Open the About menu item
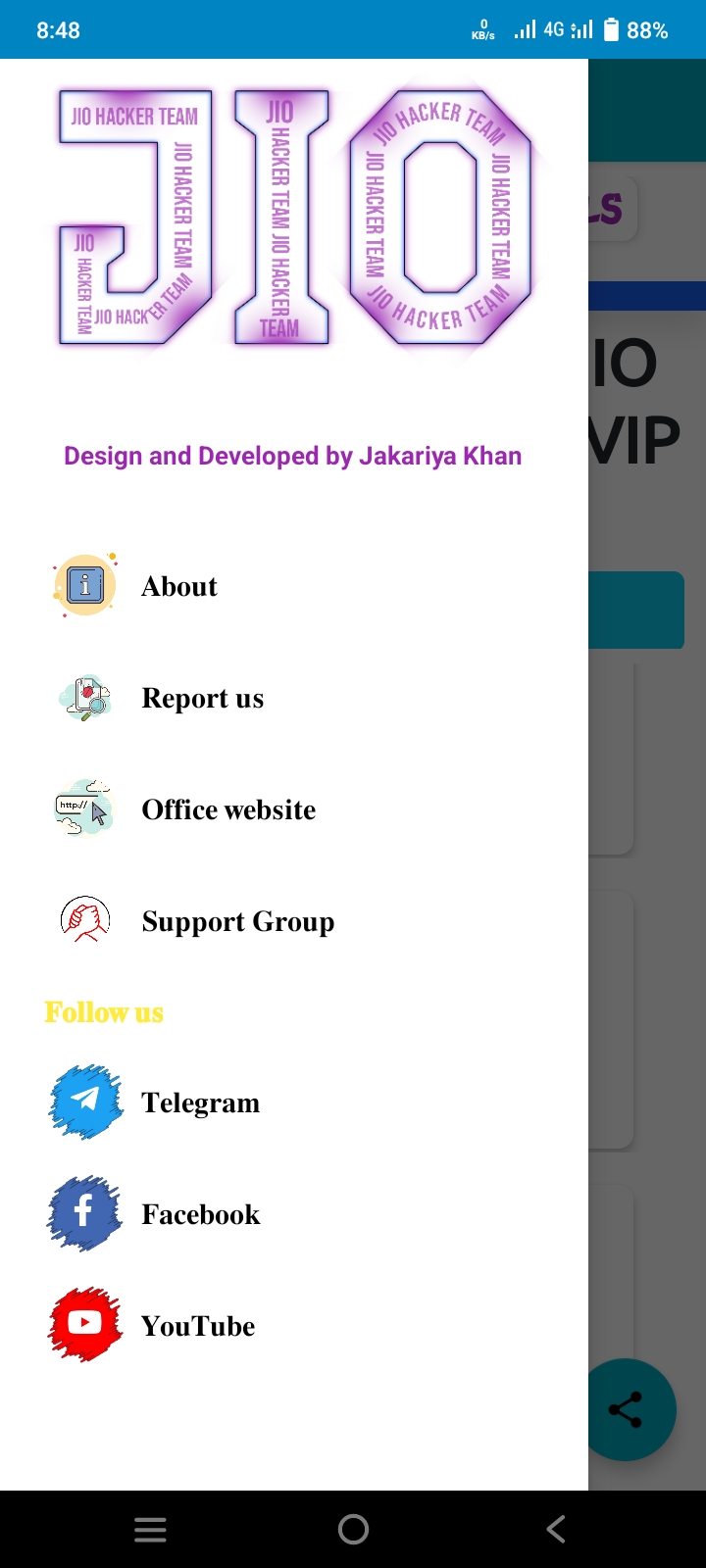 (294, 586)
